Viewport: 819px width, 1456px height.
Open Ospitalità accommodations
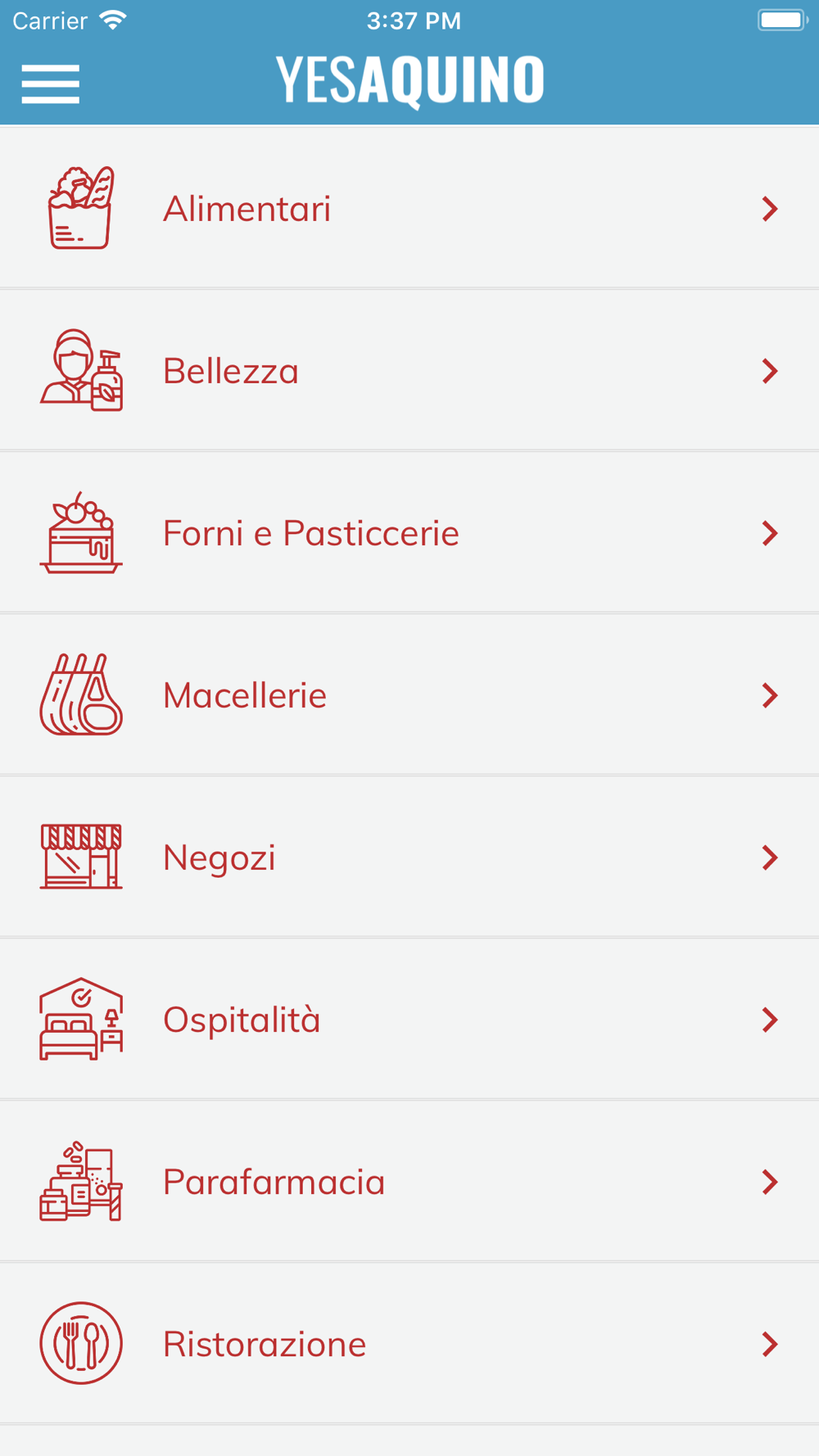[x=409, y=1019]
